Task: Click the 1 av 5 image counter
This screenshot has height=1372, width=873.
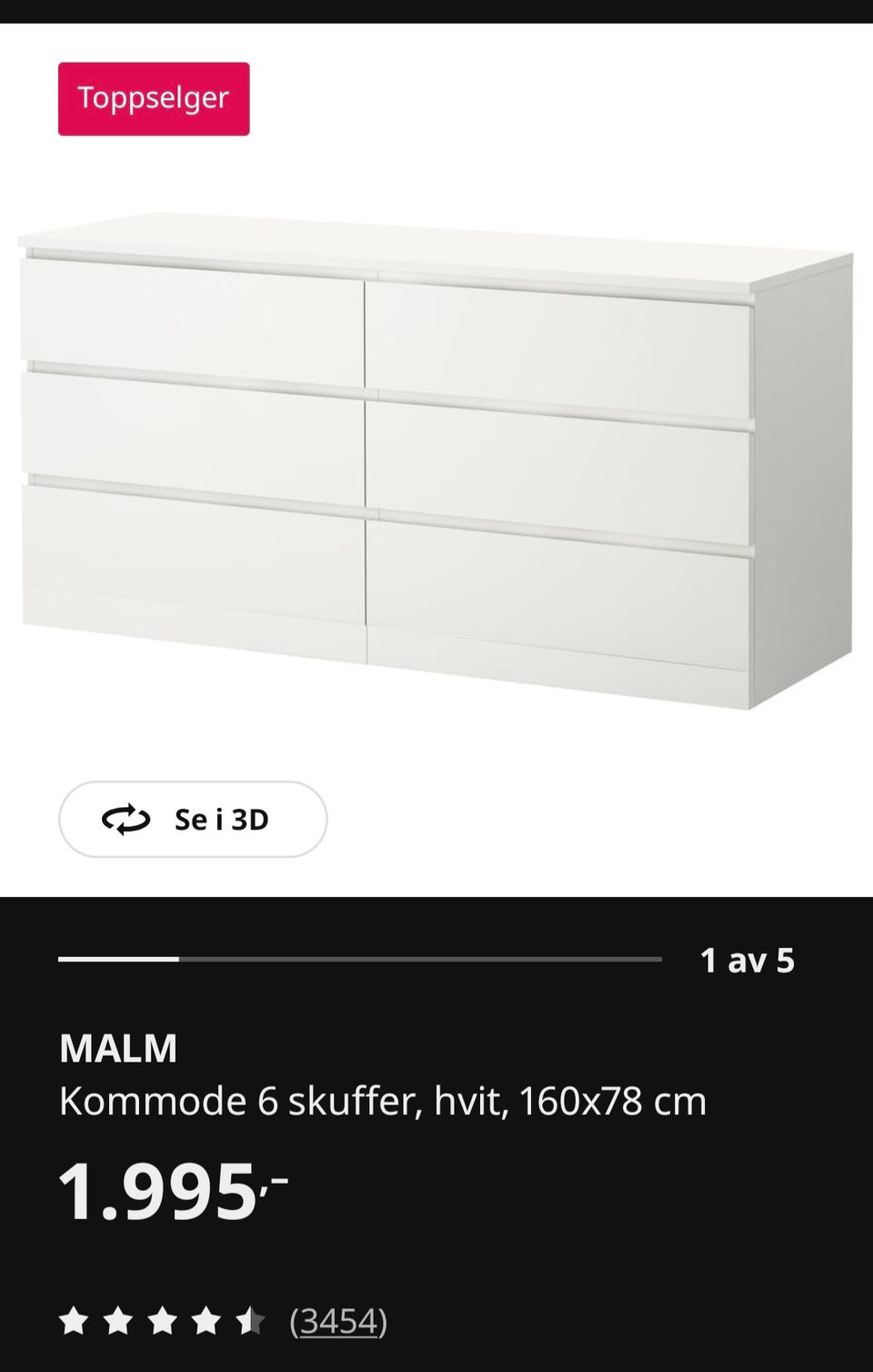Action: (x=746, y=958)
